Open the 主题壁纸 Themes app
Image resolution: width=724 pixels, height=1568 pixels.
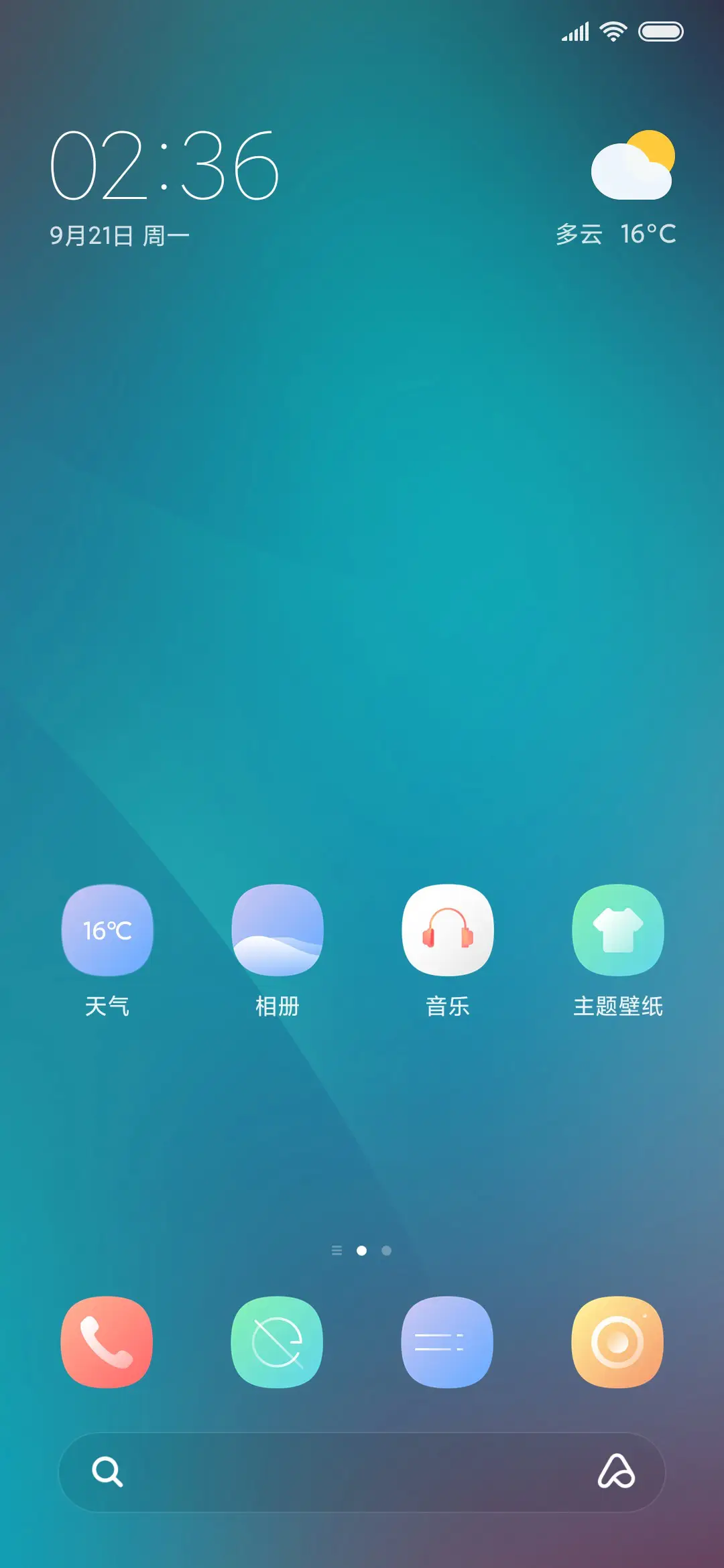pos(618,931)
